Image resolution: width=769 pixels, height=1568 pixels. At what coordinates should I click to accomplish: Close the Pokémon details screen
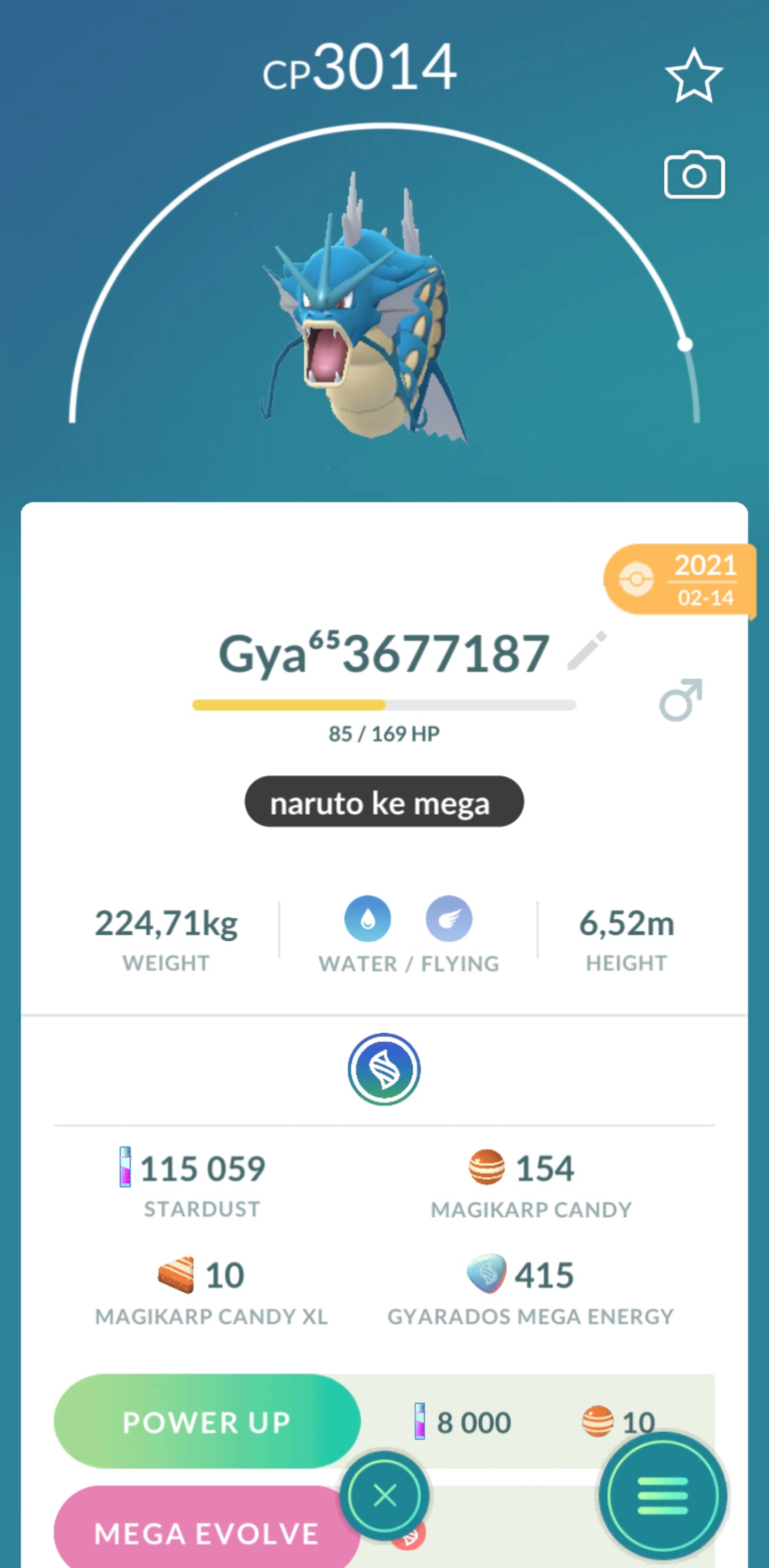pos(384,1495)
